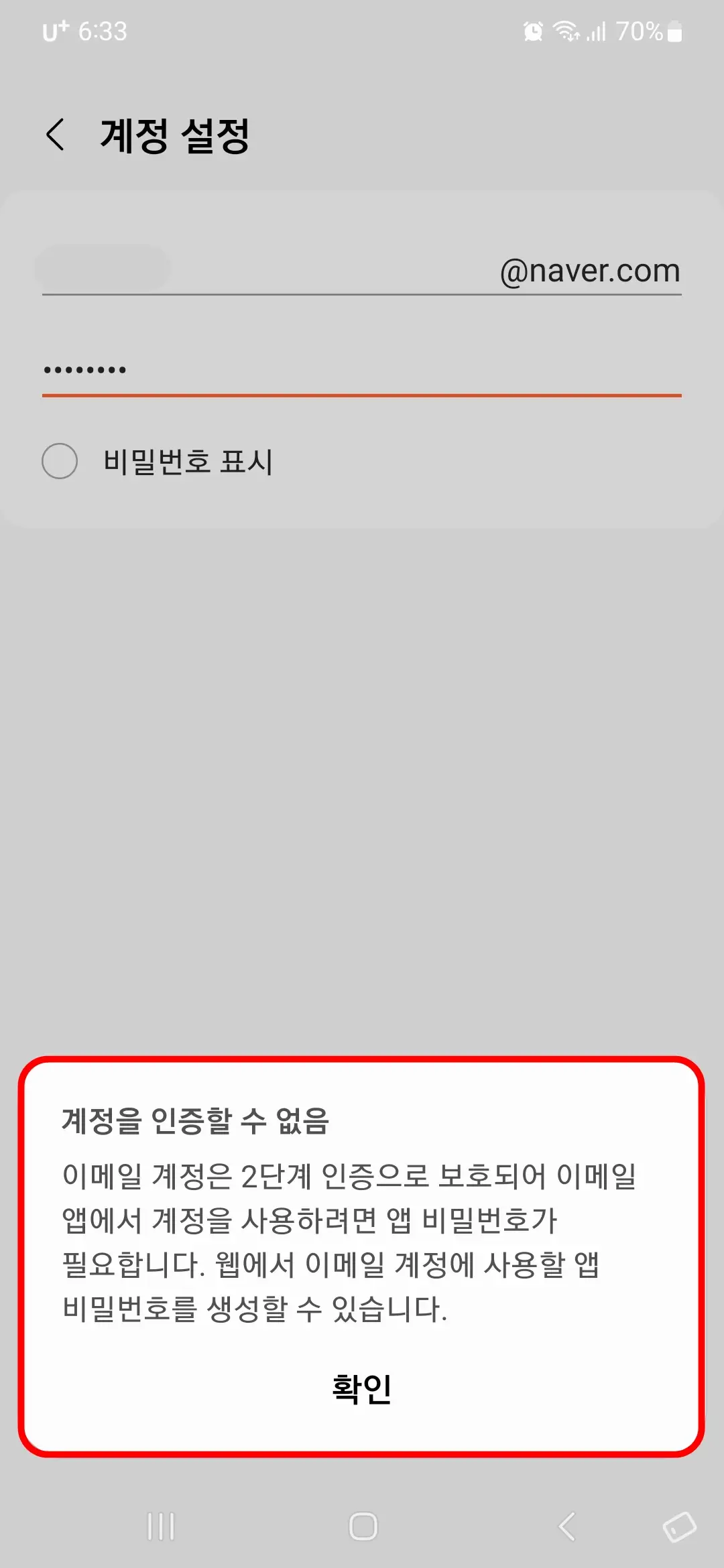Tap the cellular signal strength icon
Screen dimensions: 724x1568
pyautogui.click(x=596, y=31)
